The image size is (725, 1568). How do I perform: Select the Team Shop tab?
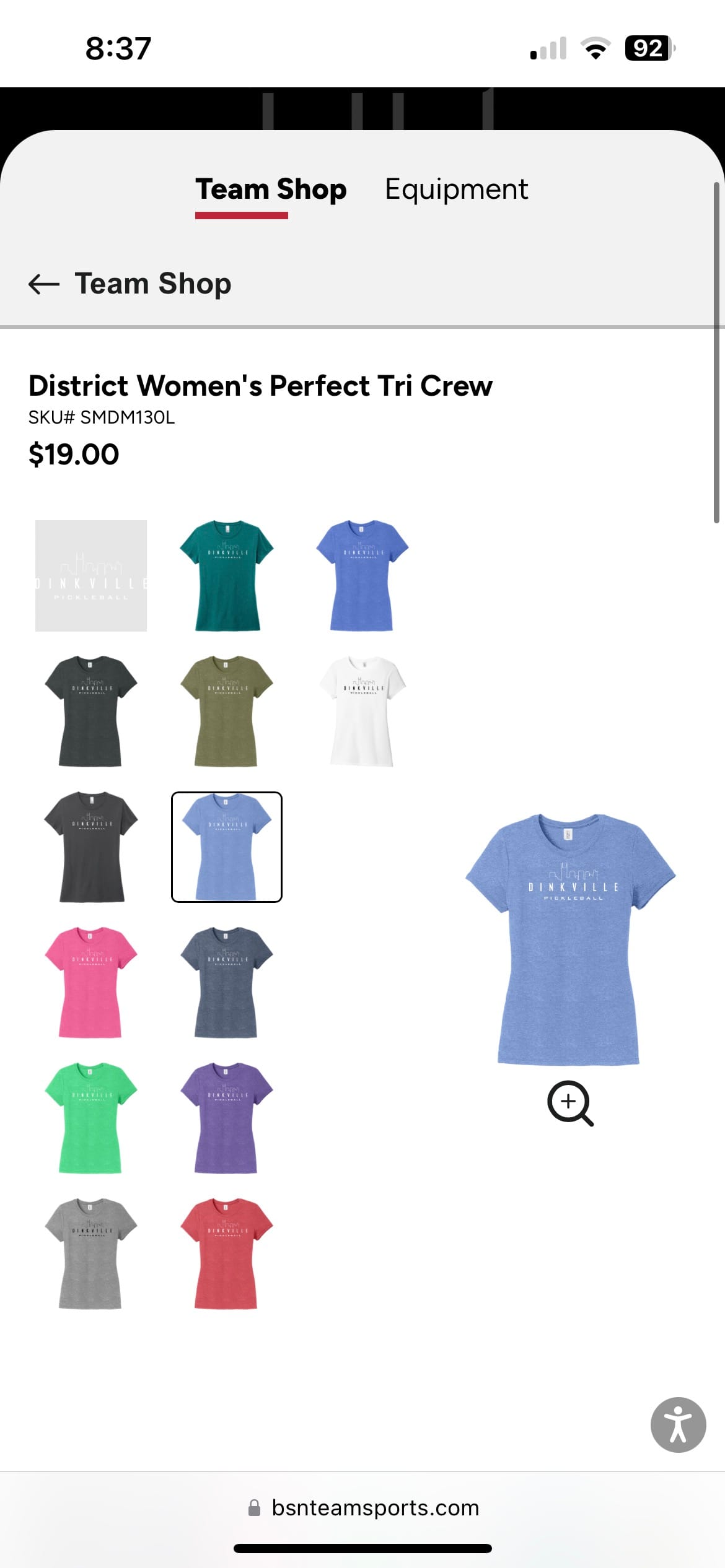[x=271, y=189]
